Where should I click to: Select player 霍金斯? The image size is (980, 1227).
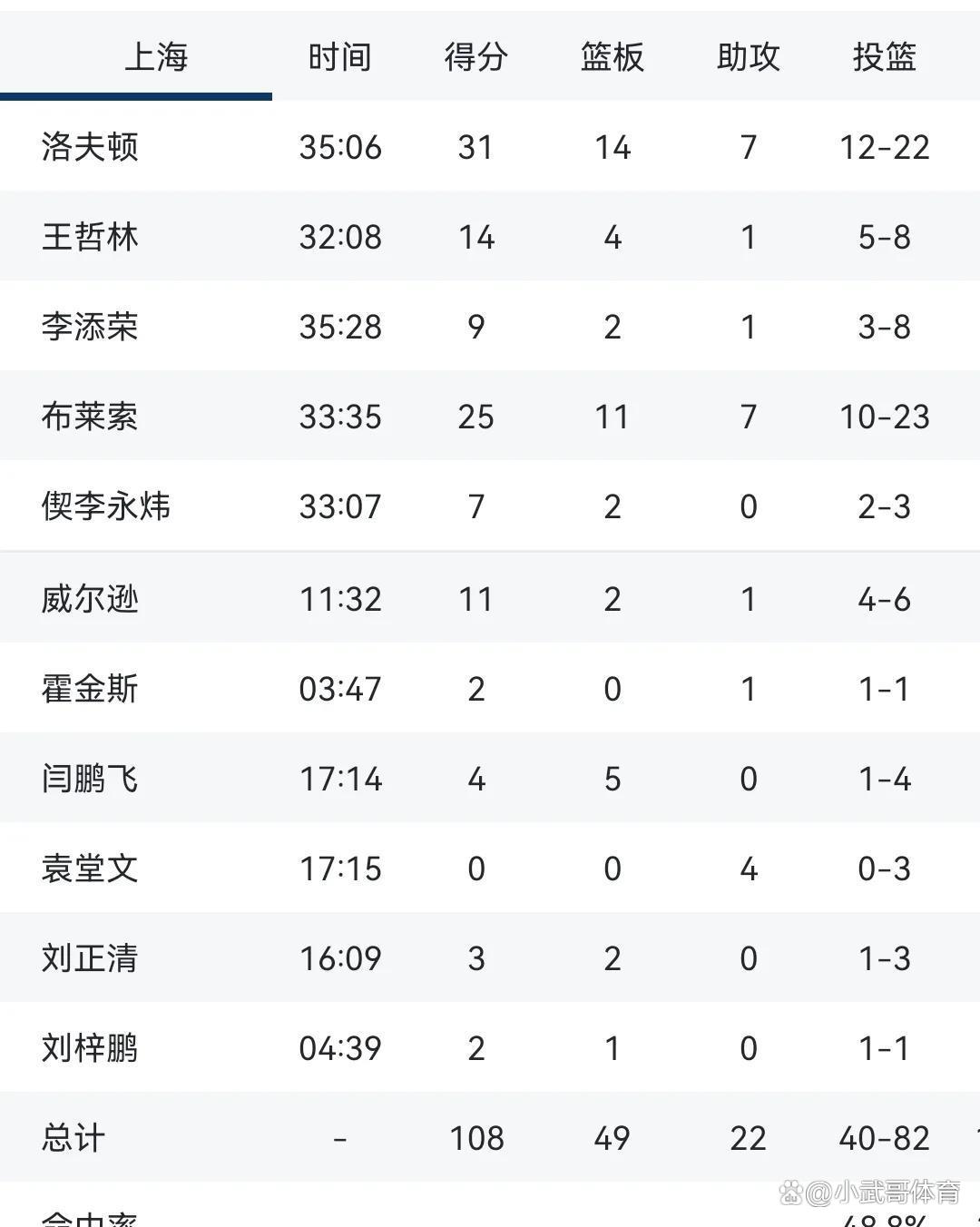91,688
